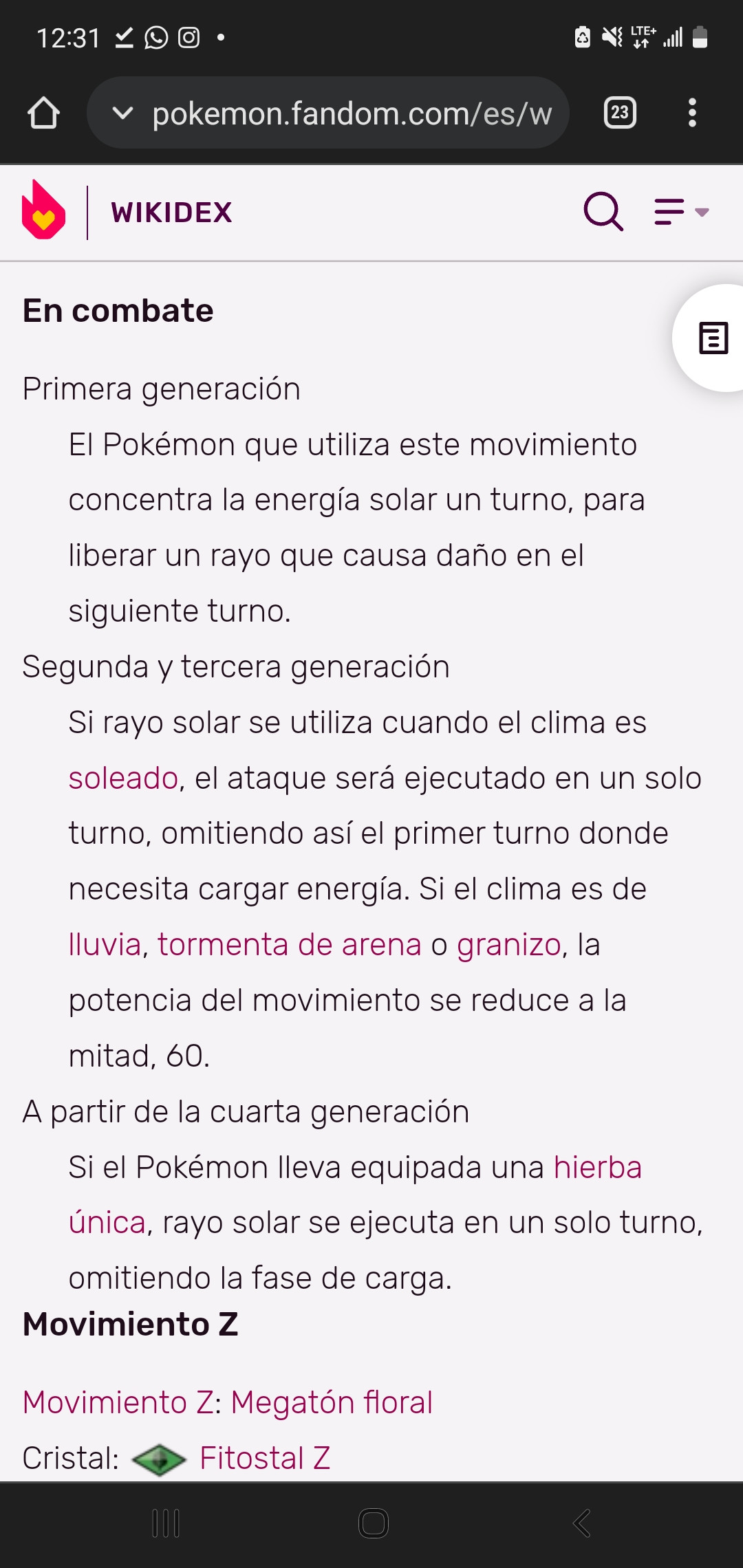The height and width of the screenshot is (1568, 743).
Task: Follow the soleado link
Action: pos(123,778)
